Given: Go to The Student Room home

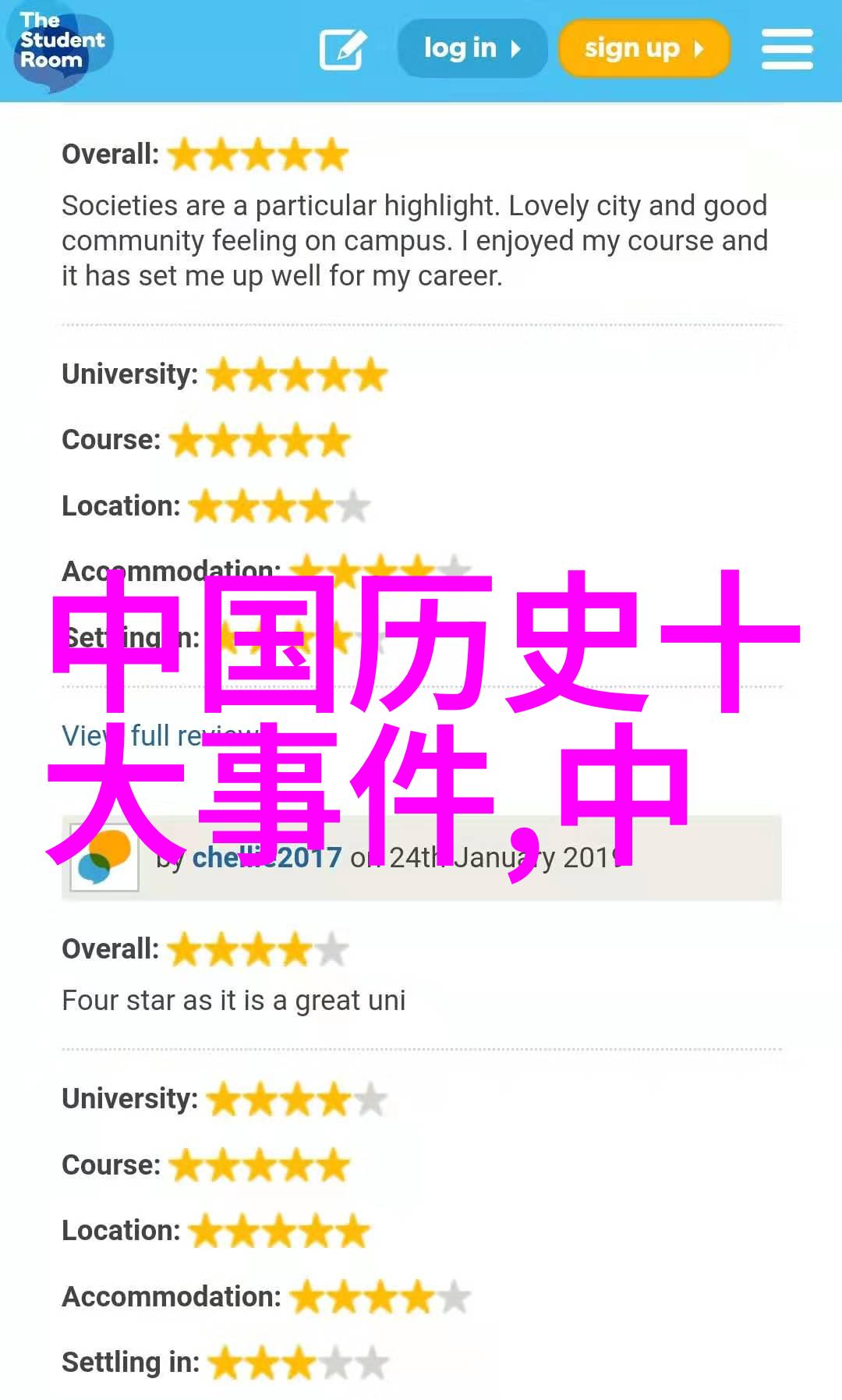Looking at the screenshot, I should [x=61, y=45].
